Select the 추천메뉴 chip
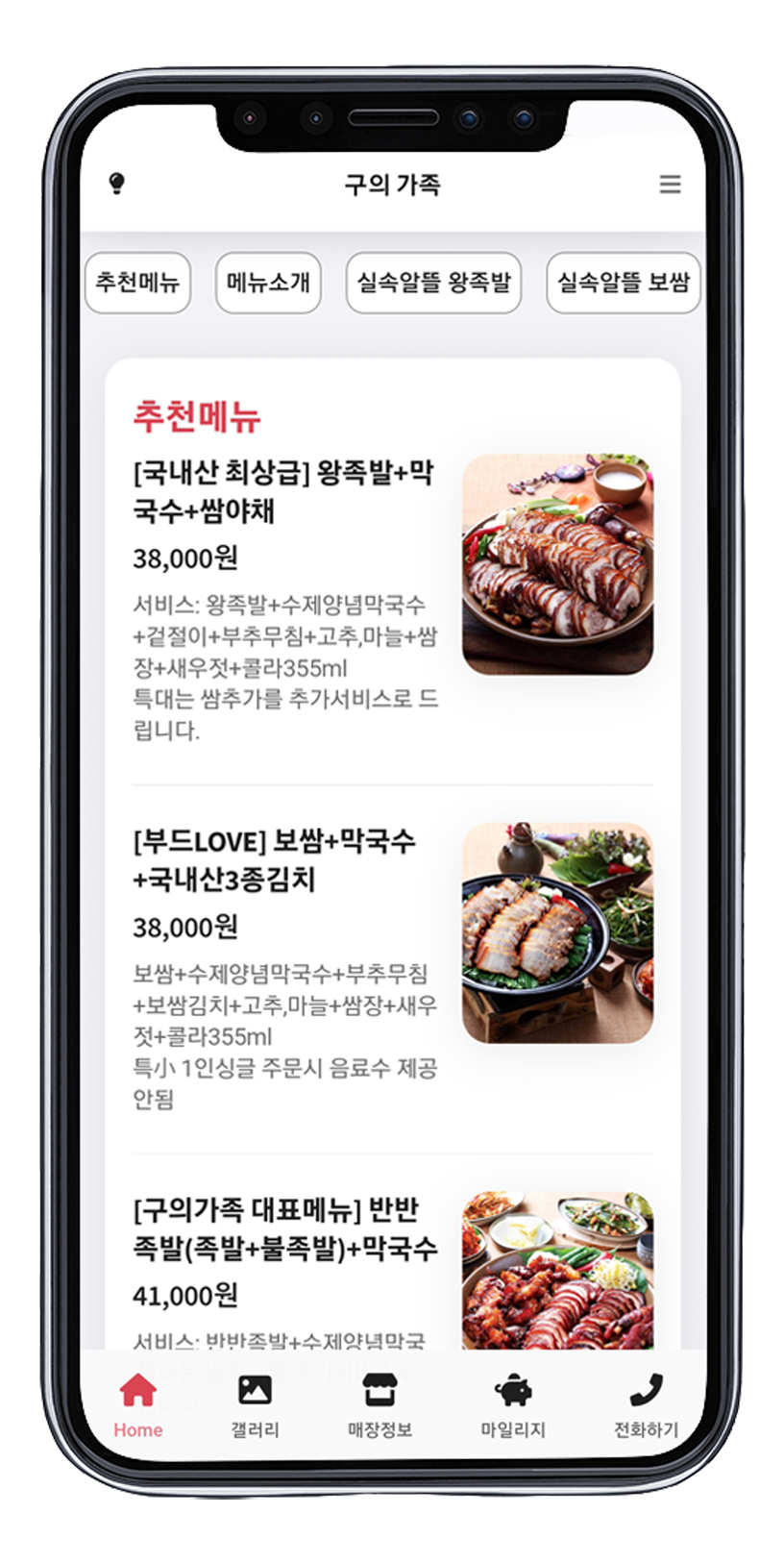The height and width of the screenshot is (1563, 784). coord(137,283)
